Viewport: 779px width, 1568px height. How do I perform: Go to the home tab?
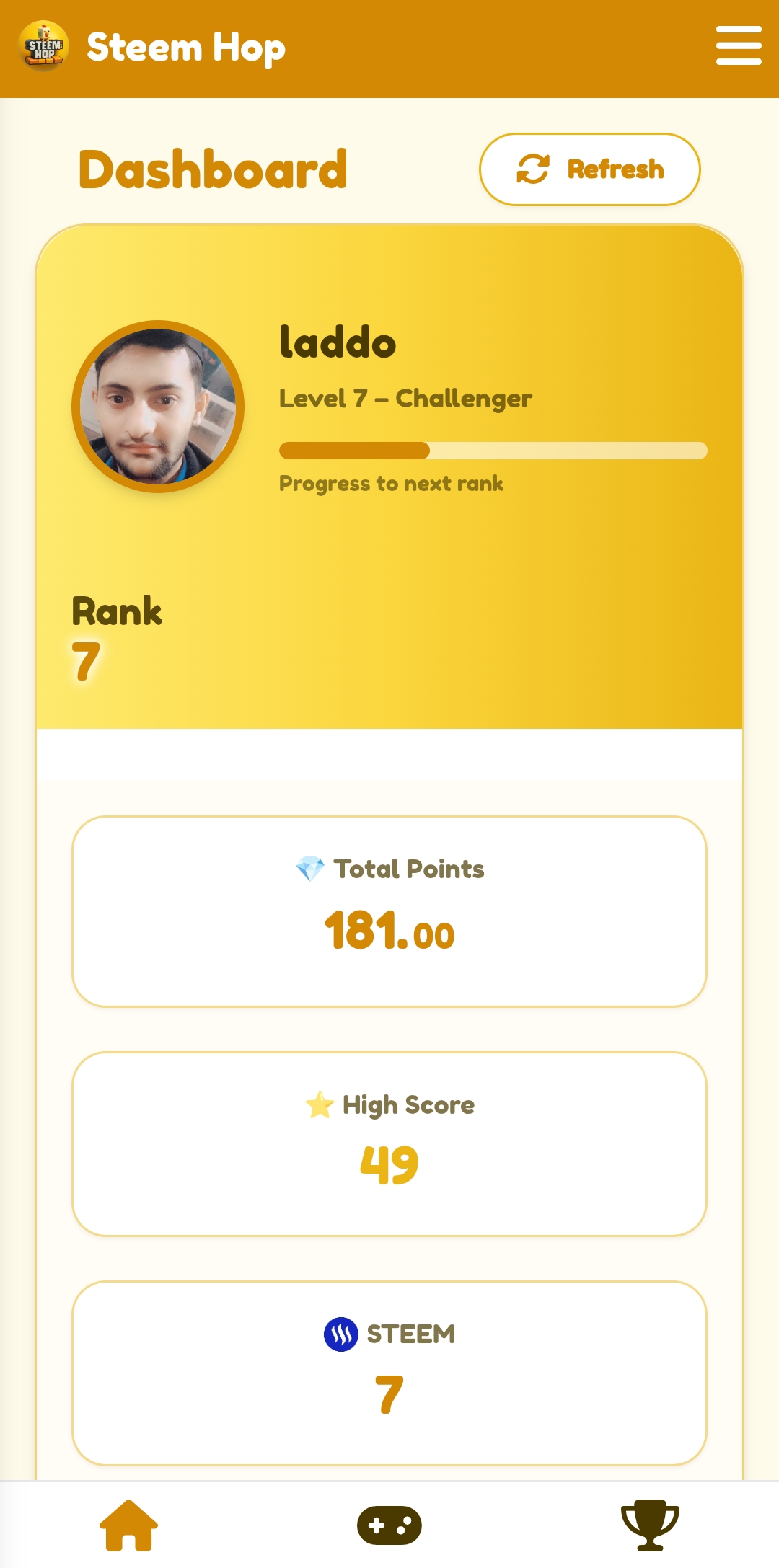[128, 1525]
